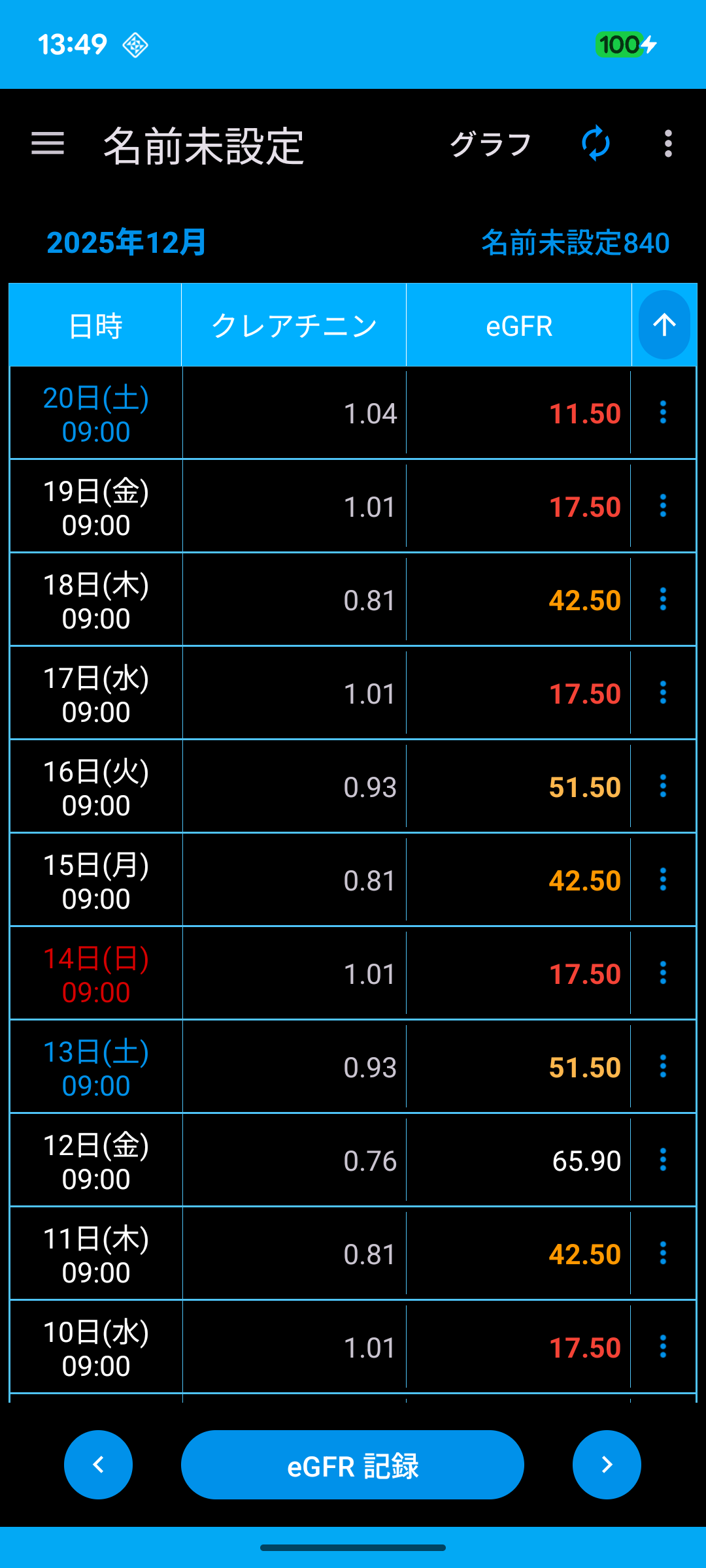Open options for the 16日(火) record
The height and width of the screenshot is (1568, 706).
pos(663,786)
